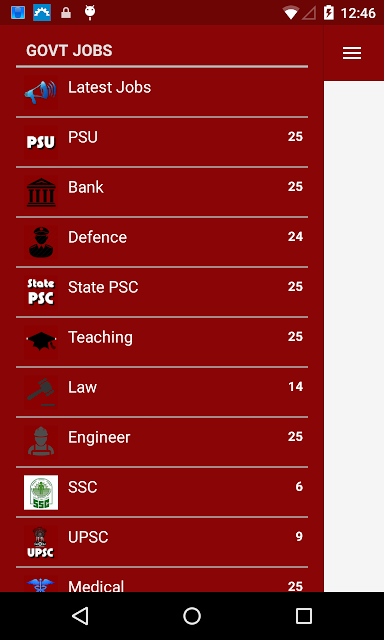Screen dimensions: 384x640
Task: Tap the hamburger menu icon
Action: point(352,53)
